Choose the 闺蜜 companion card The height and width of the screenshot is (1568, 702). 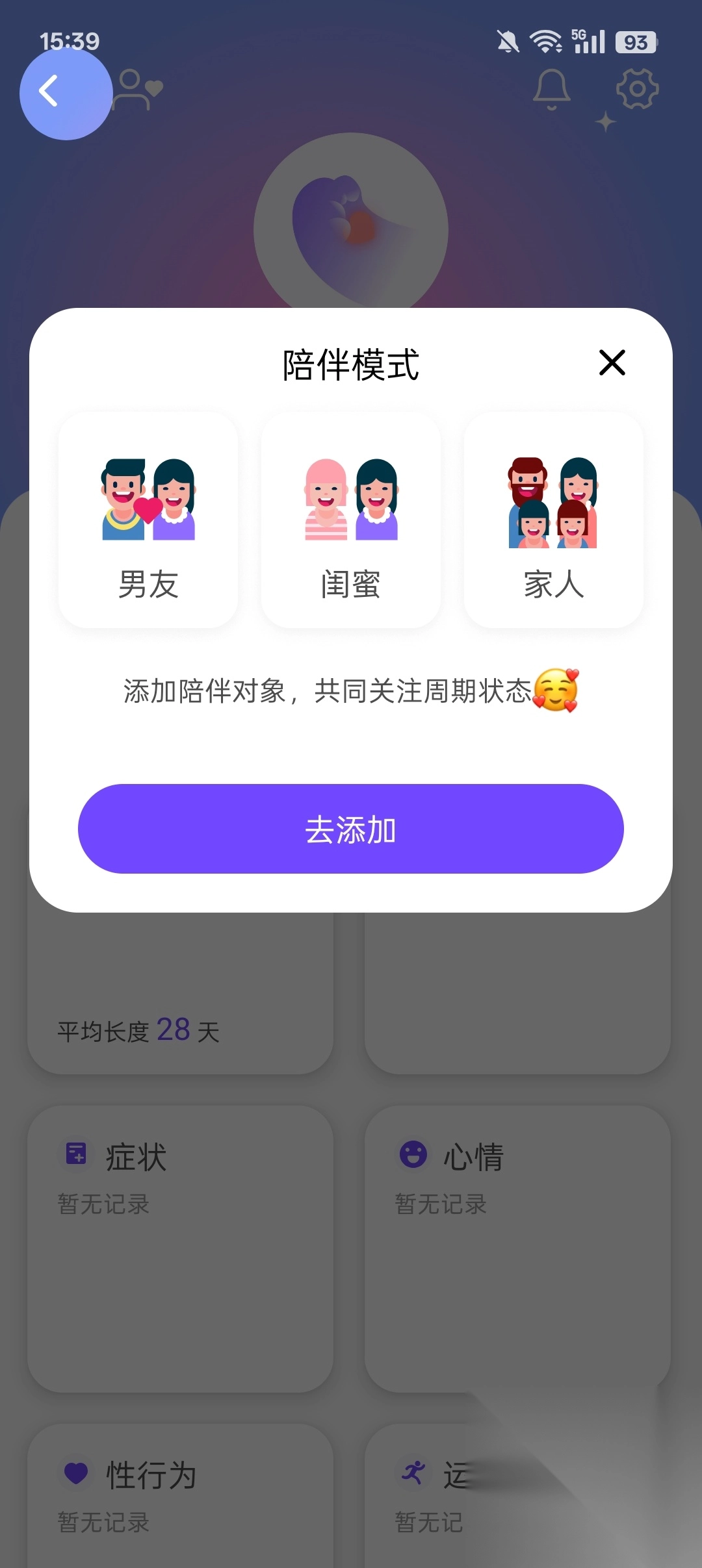click(351, 520)
